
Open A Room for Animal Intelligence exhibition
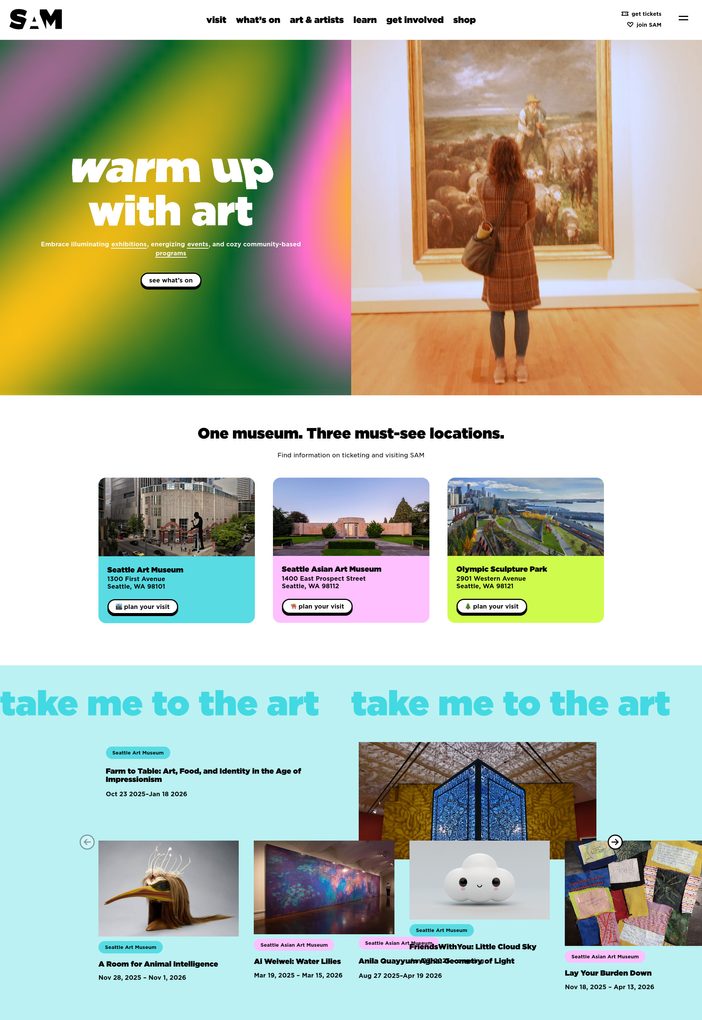point(158,964)
